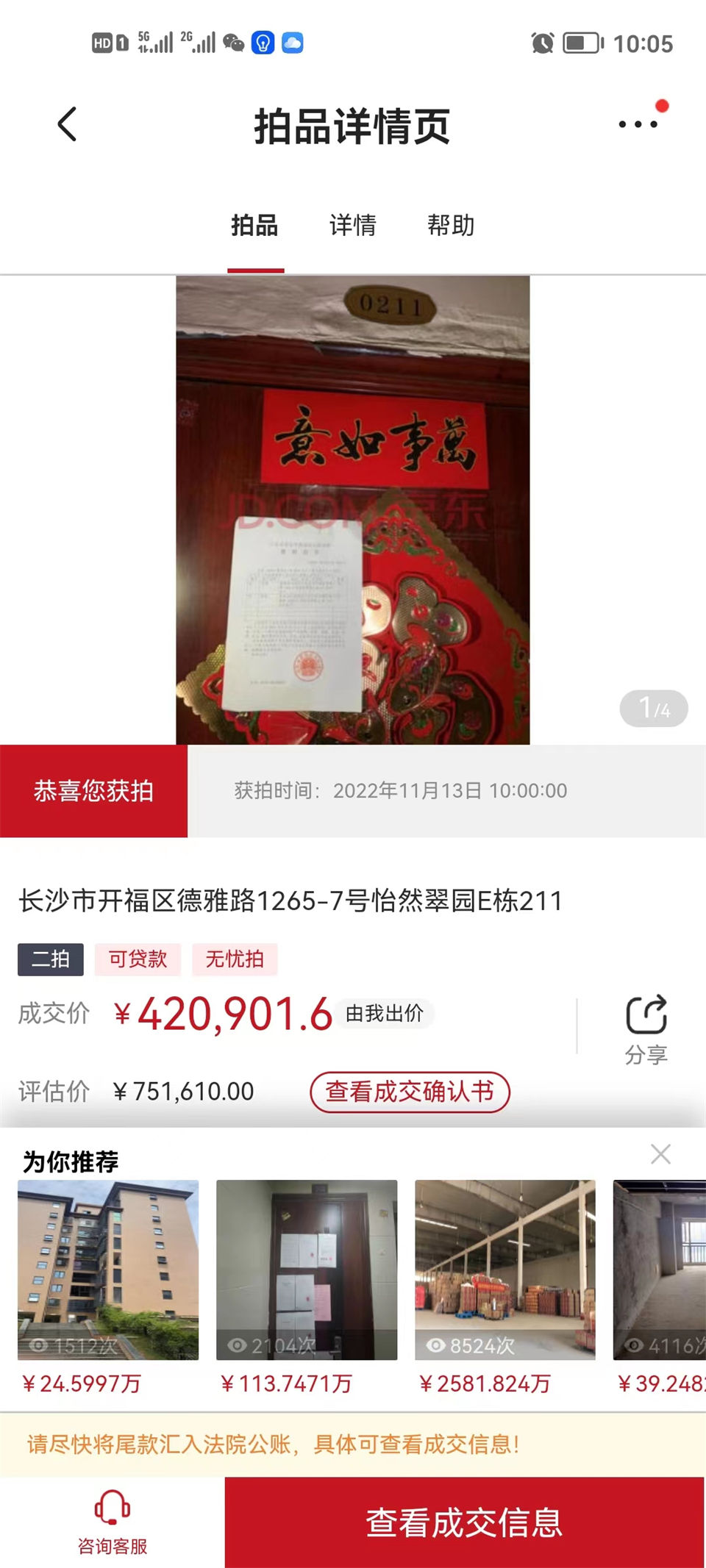Switch to the 详情 tab

pos(352,225)
